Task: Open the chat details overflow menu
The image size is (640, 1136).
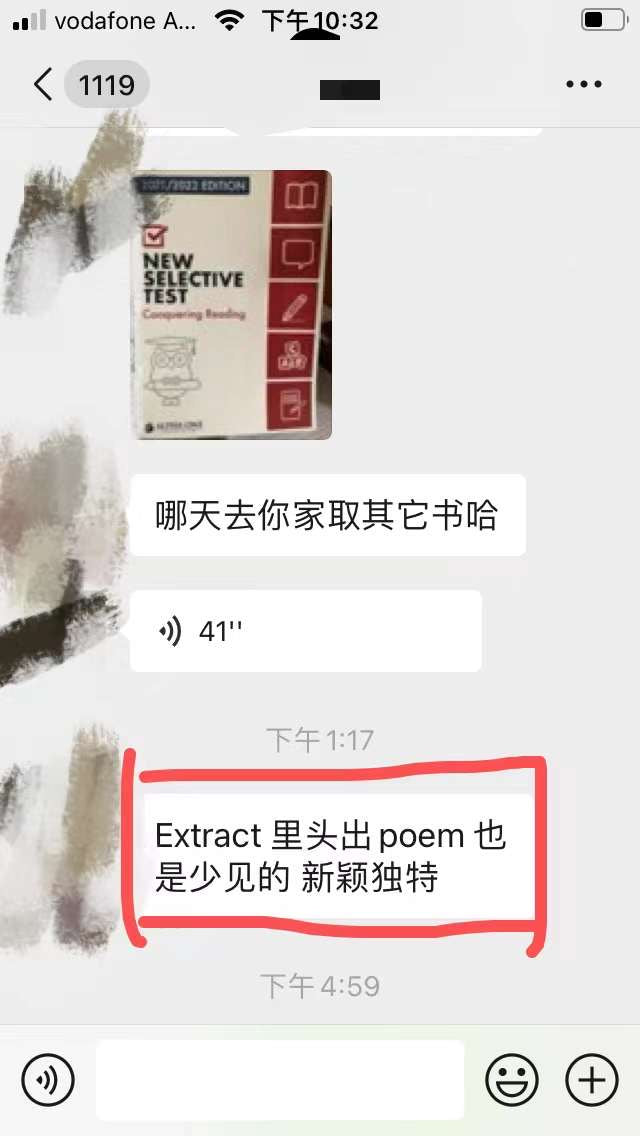Action: (x=584, y=85)
